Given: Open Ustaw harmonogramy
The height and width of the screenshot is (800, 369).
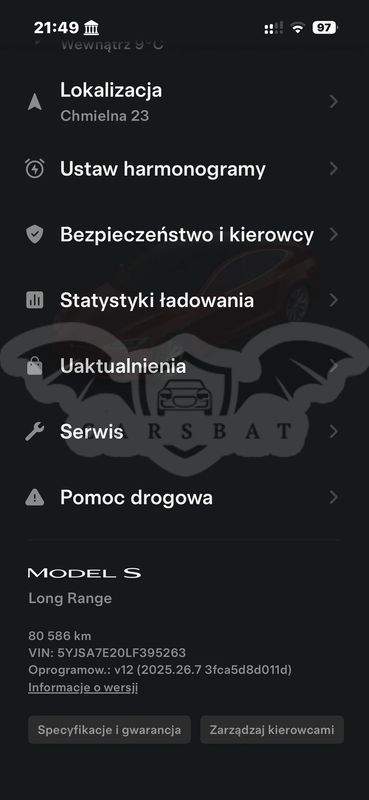Looking at the screenshot, I should pyautogui.click(x=184, y=169).
